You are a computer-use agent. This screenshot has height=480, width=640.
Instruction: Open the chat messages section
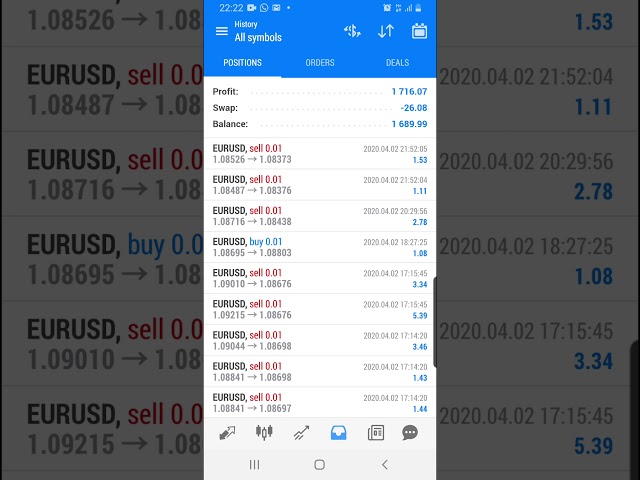tap(410, 433)
